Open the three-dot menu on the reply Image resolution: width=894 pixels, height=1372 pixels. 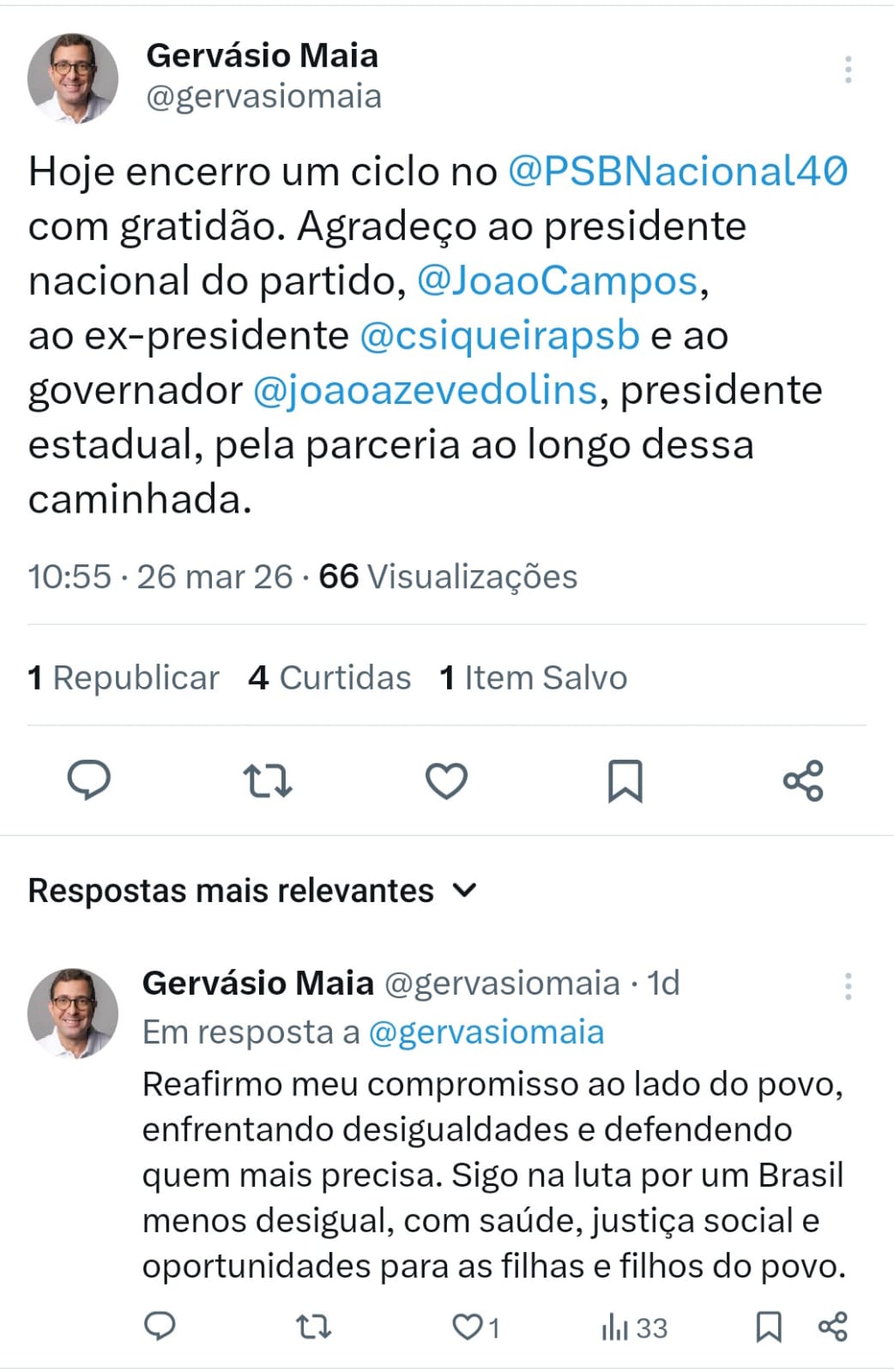pyautogui.click(x=849, y=986)
